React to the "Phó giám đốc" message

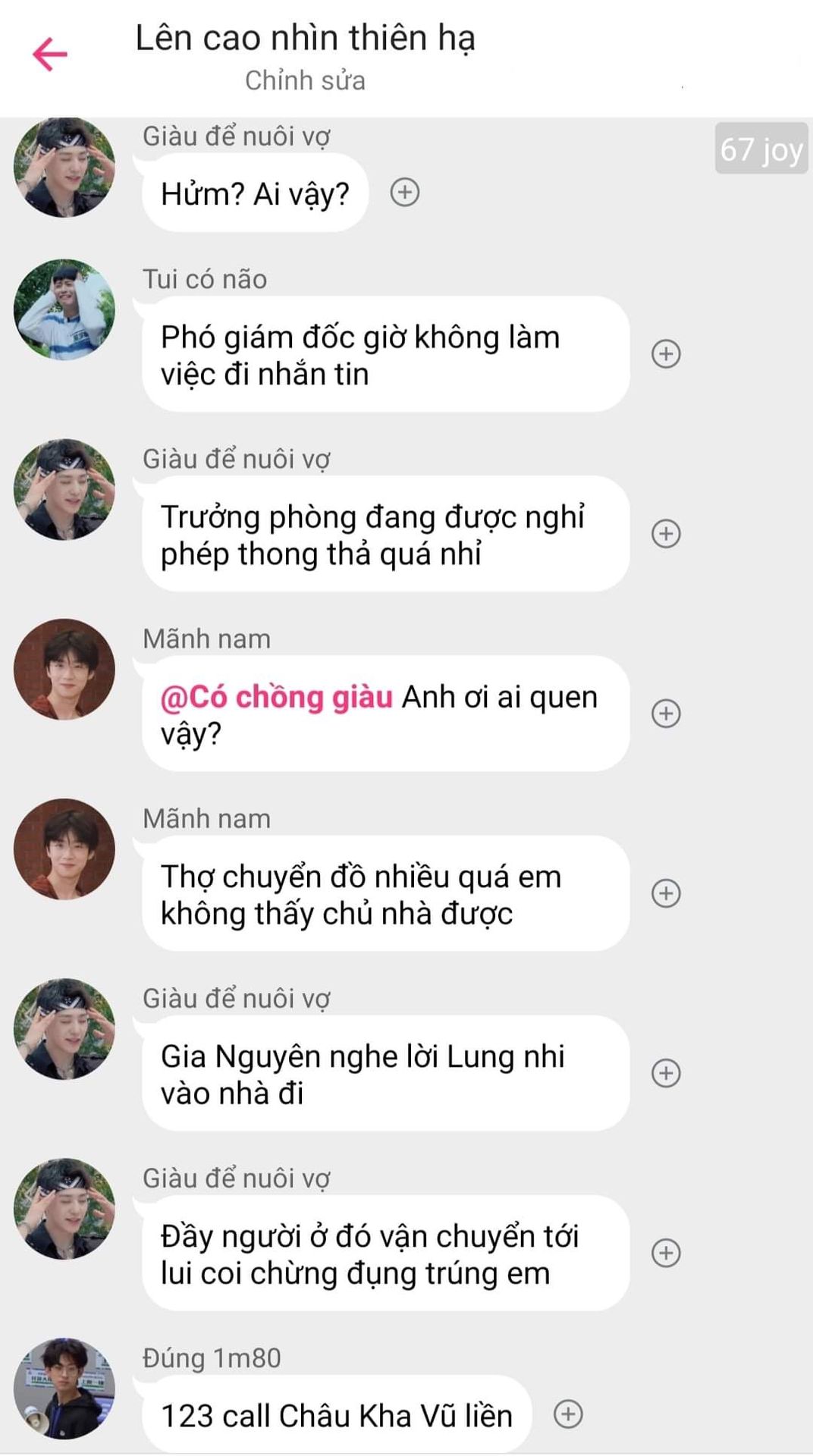pyautogui.click(x=666, y=353)
